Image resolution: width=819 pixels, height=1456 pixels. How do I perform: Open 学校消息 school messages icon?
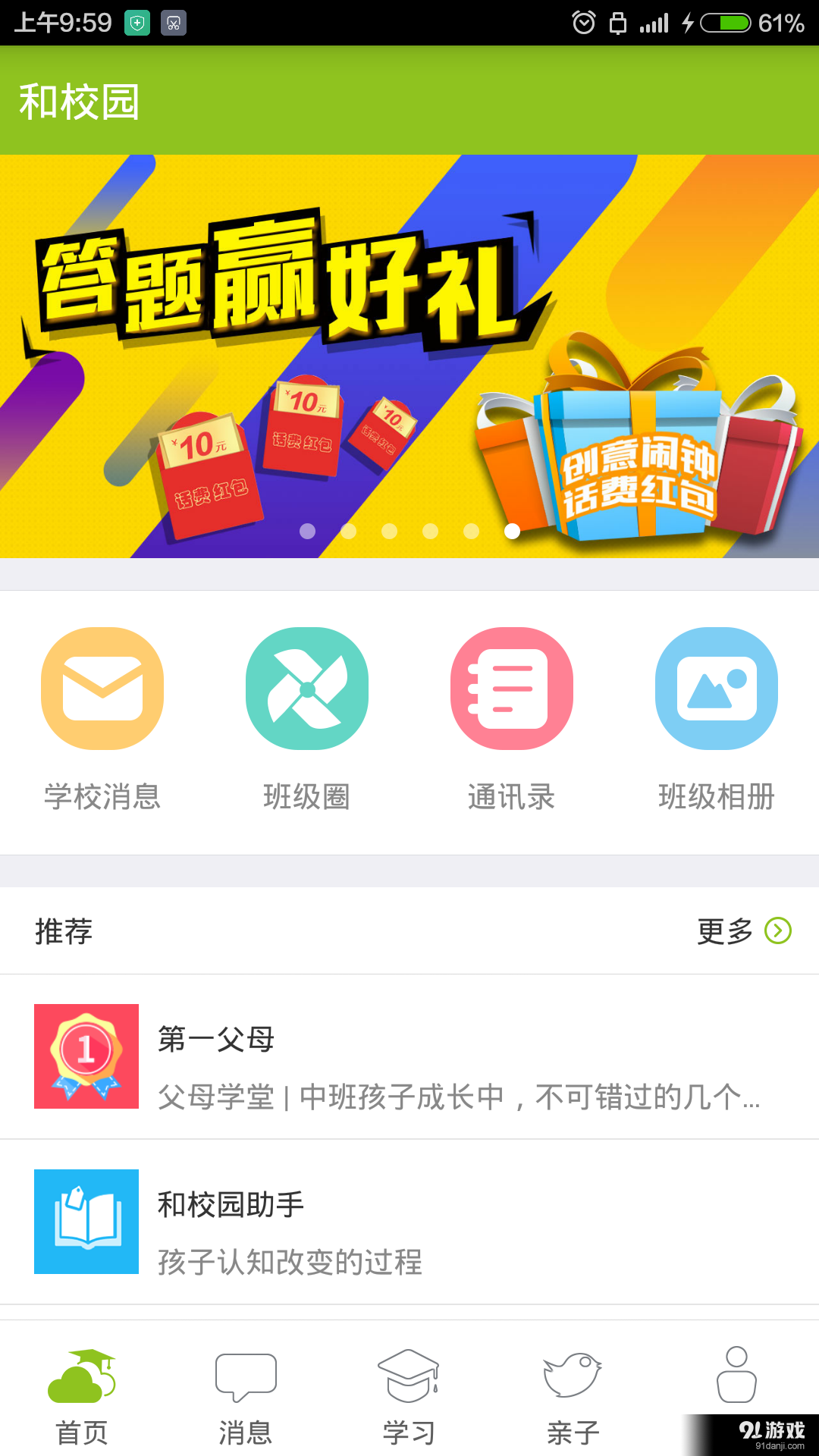(102, 688)
